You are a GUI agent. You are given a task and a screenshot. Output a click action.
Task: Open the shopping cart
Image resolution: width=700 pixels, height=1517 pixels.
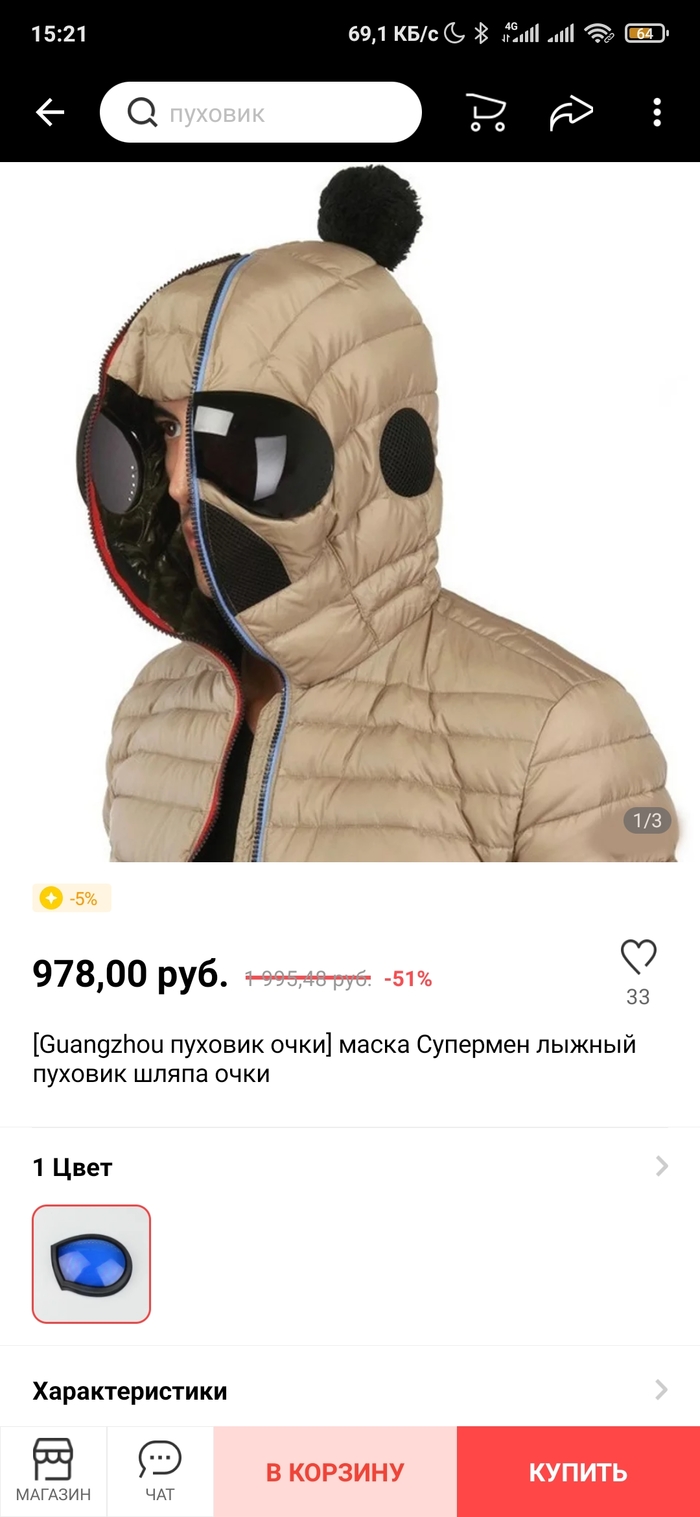point(486,113)
